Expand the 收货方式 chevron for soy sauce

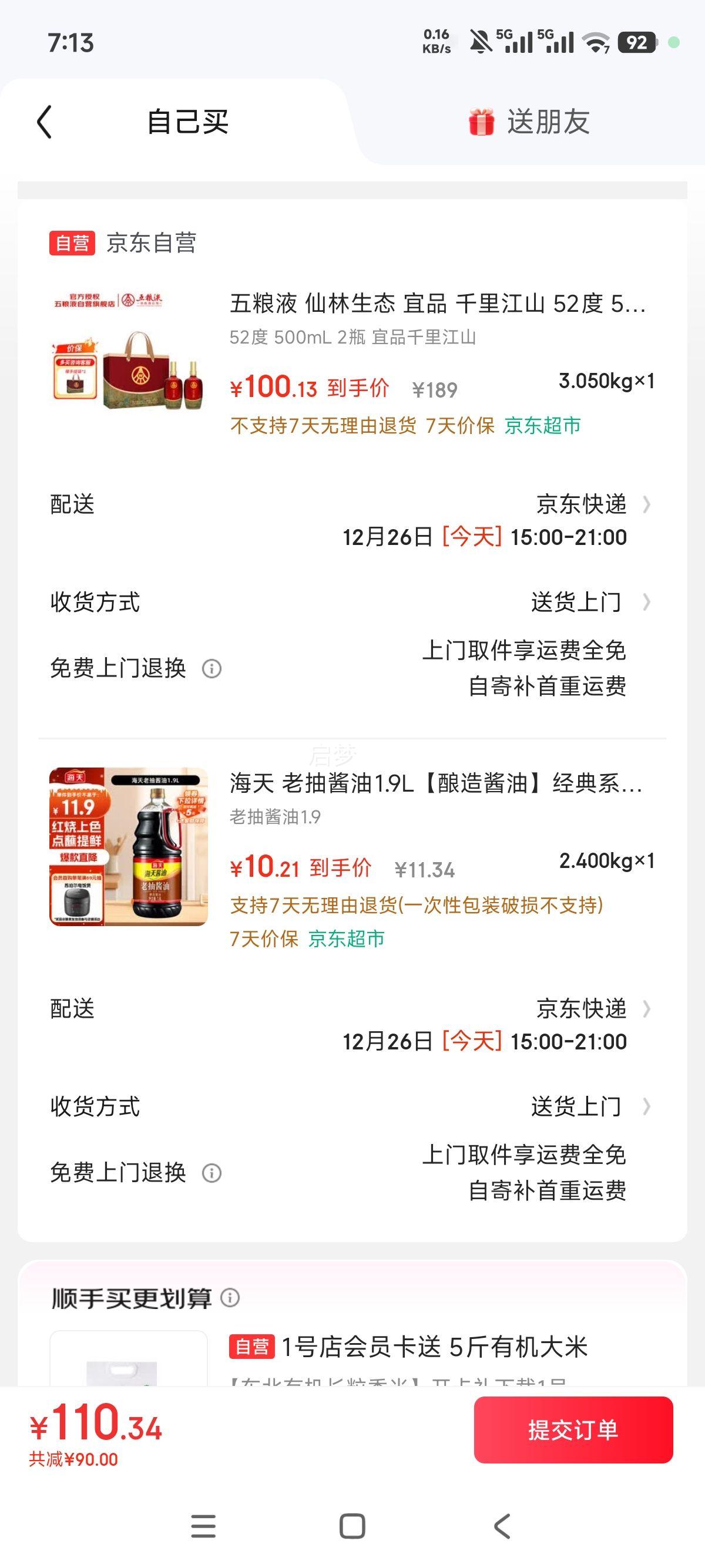point(647,1106)
